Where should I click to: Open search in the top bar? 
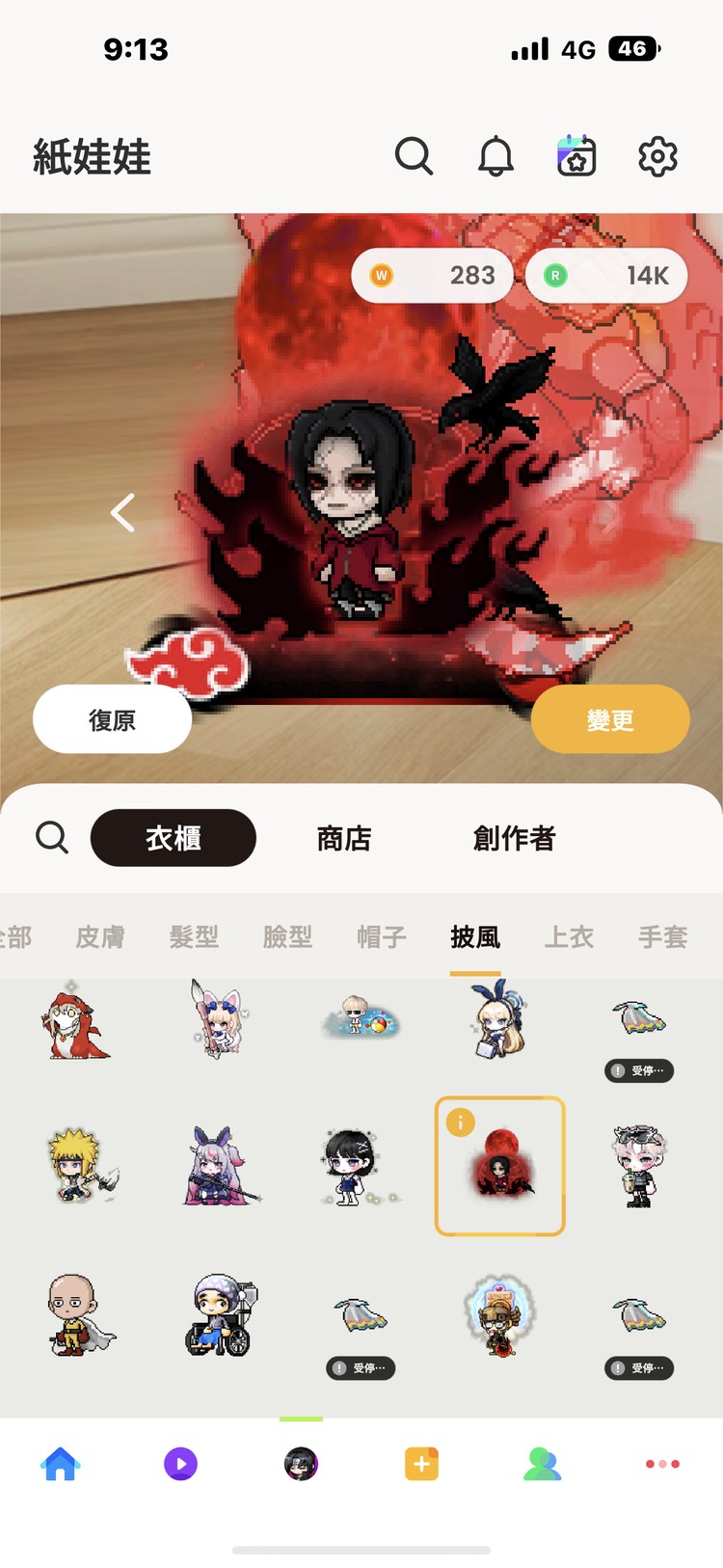pyautogui.click(x=414, y=156)
